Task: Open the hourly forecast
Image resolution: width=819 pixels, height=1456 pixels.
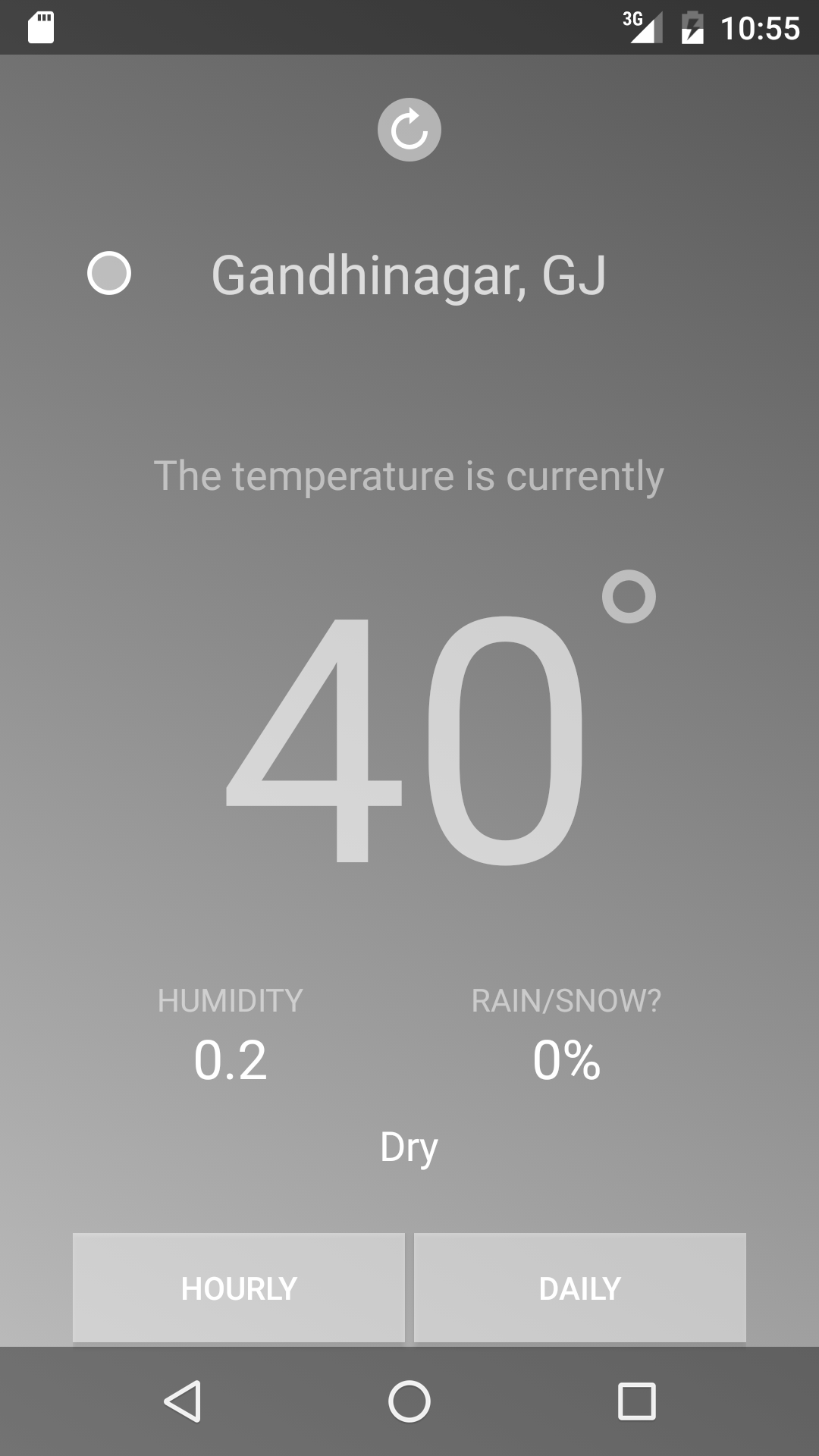Action: click(x=239, y=1288)
